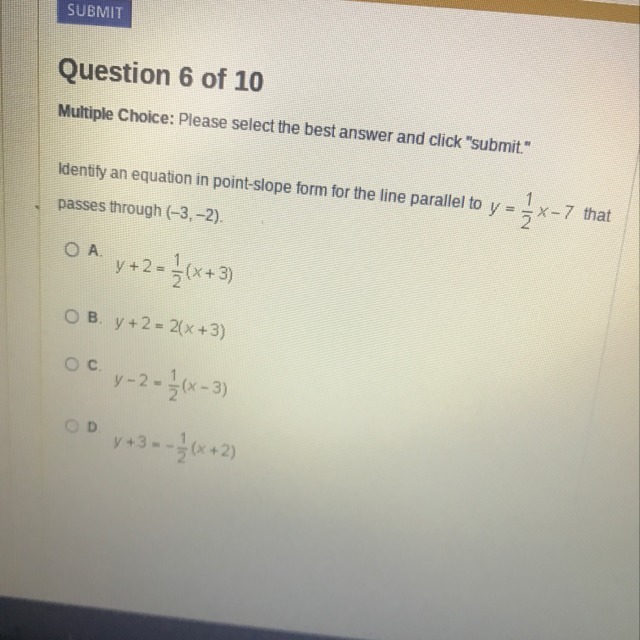The height and width of the screenshot is (640, 640).
Task: Tap the SUBMIT button
Action: pos(94,11)
